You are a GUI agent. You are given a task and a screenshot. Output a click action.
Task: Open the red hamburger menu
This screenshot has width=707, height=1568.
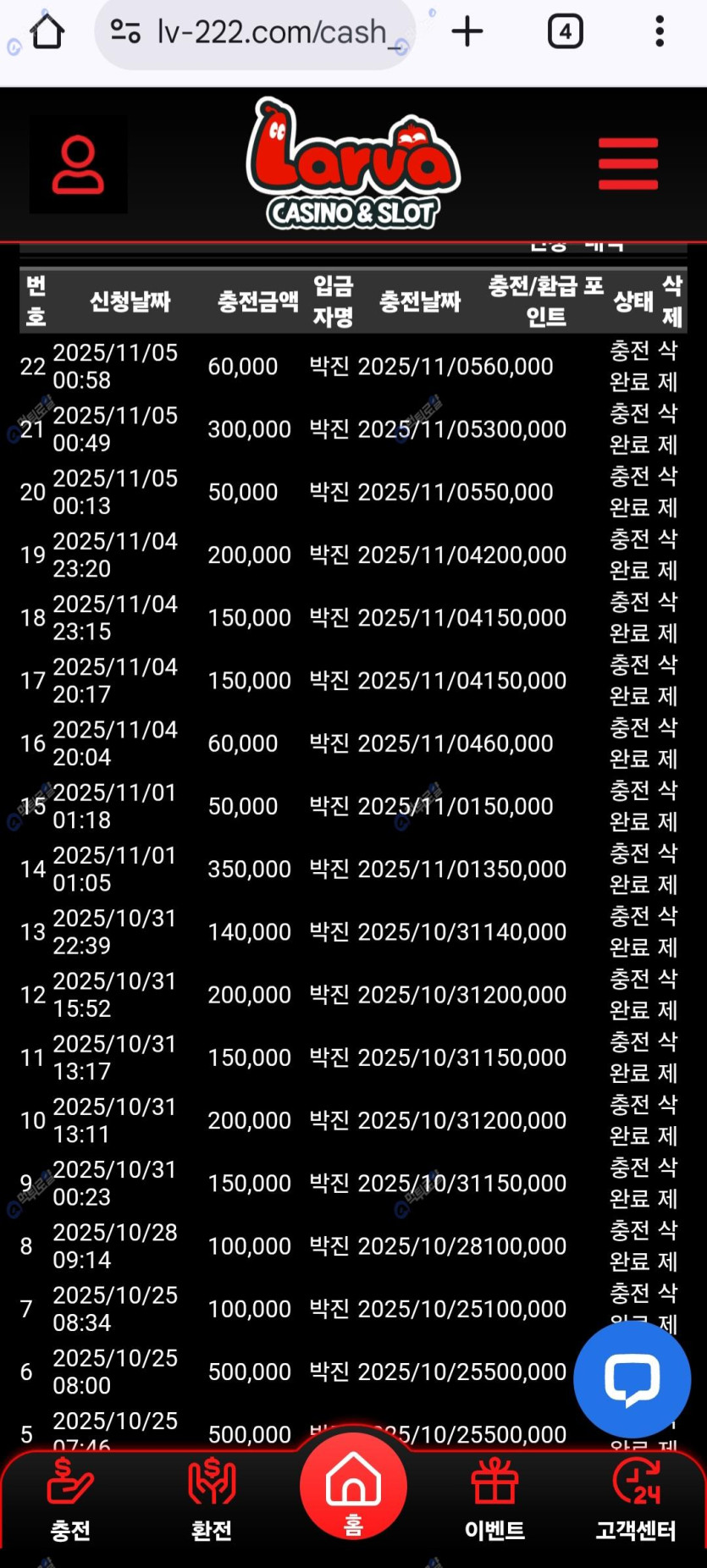pyautogui.click(x=627, y=164)
